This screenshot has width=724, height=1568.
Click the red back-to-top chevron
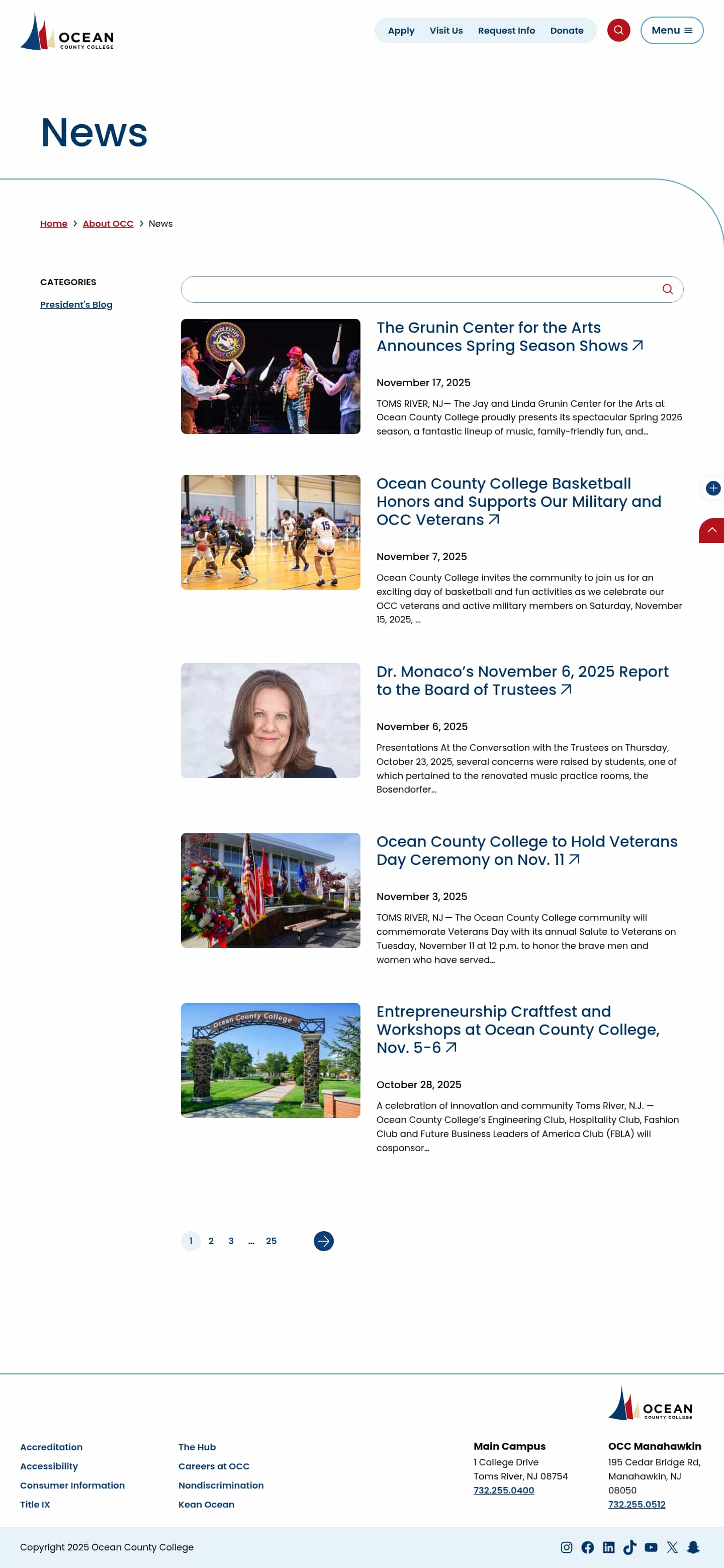[x=713, y=530]
